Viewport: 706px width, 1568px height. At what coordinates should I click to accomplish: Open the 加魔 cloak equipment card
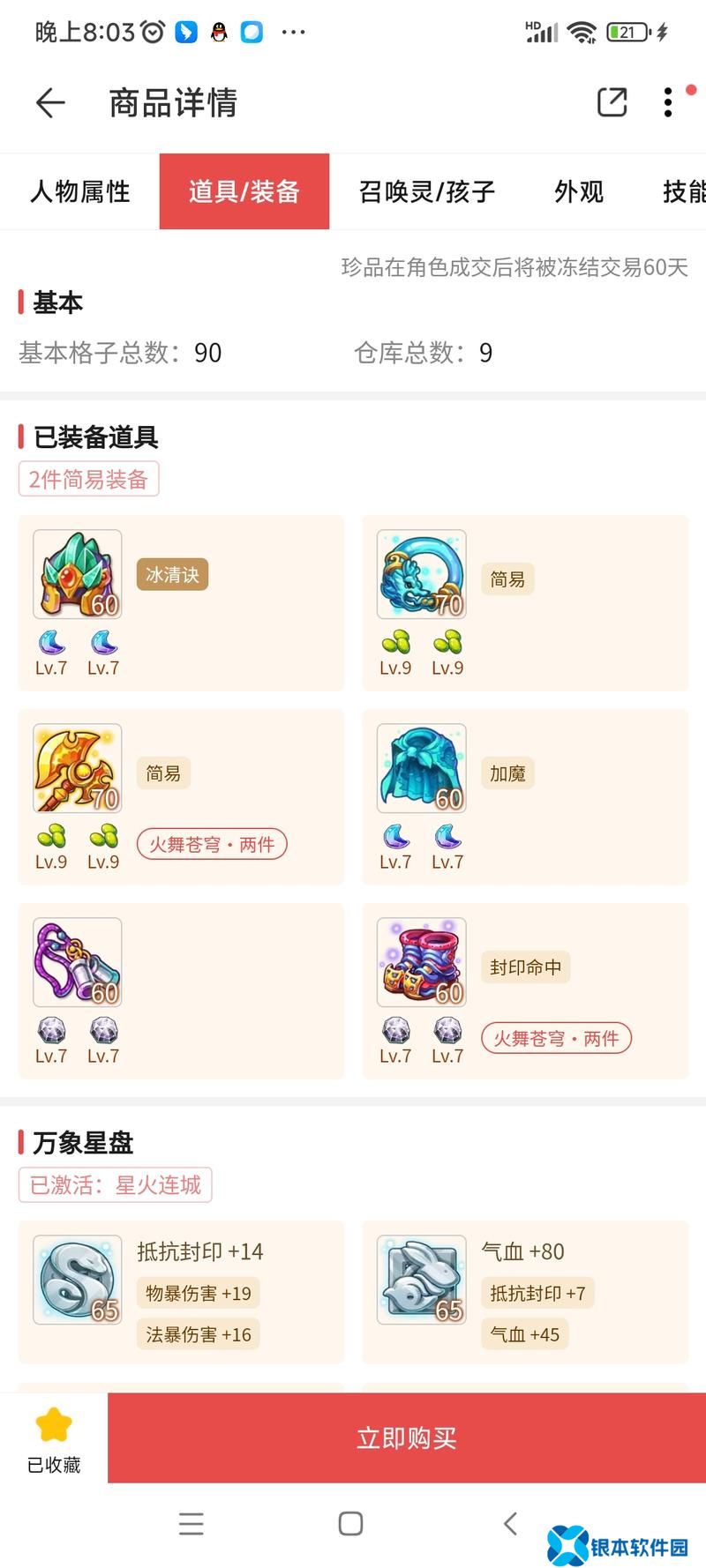point(525,797)
